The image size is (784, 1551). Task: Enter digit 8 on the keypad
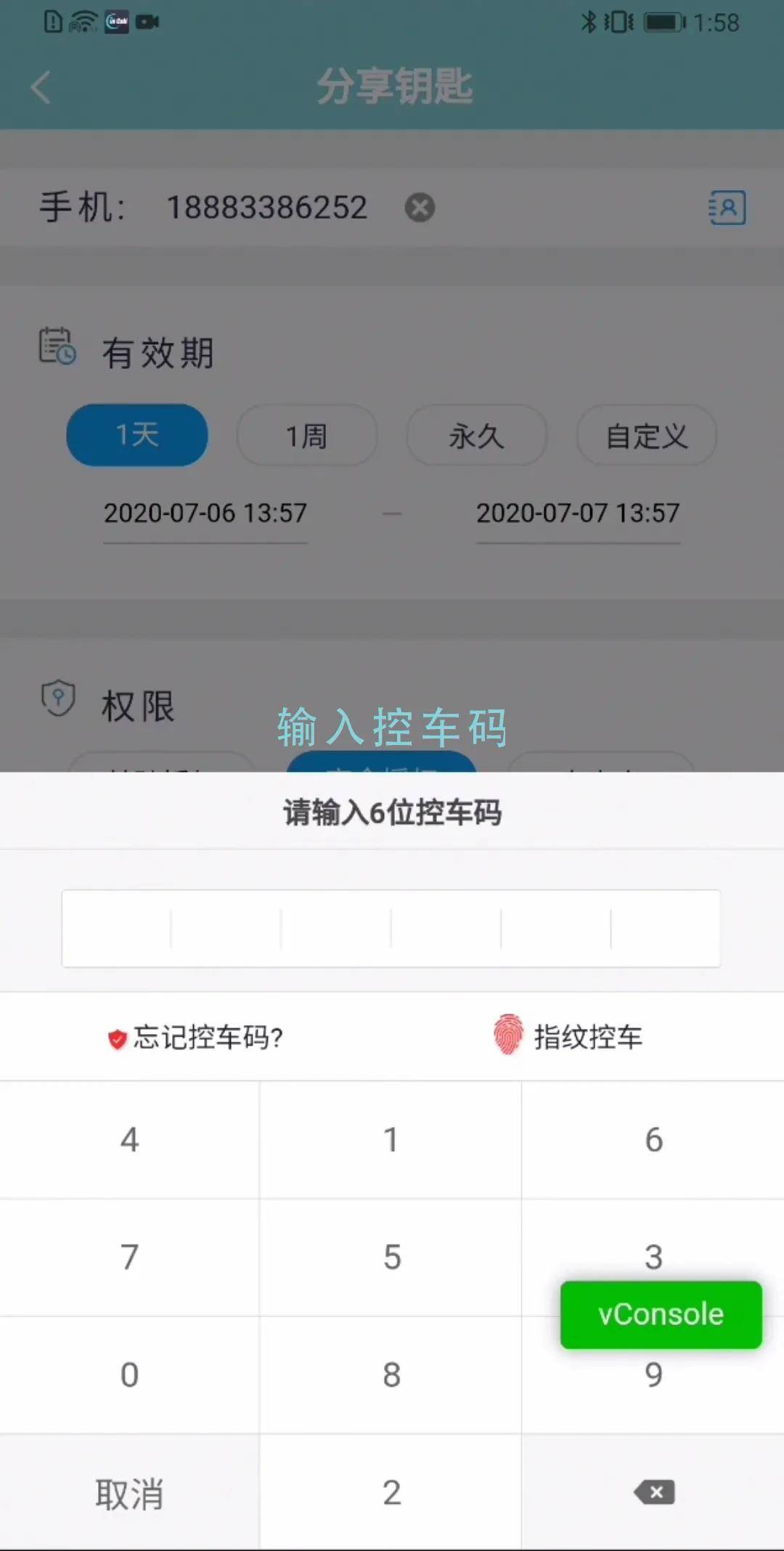[x=391, y=1375]
